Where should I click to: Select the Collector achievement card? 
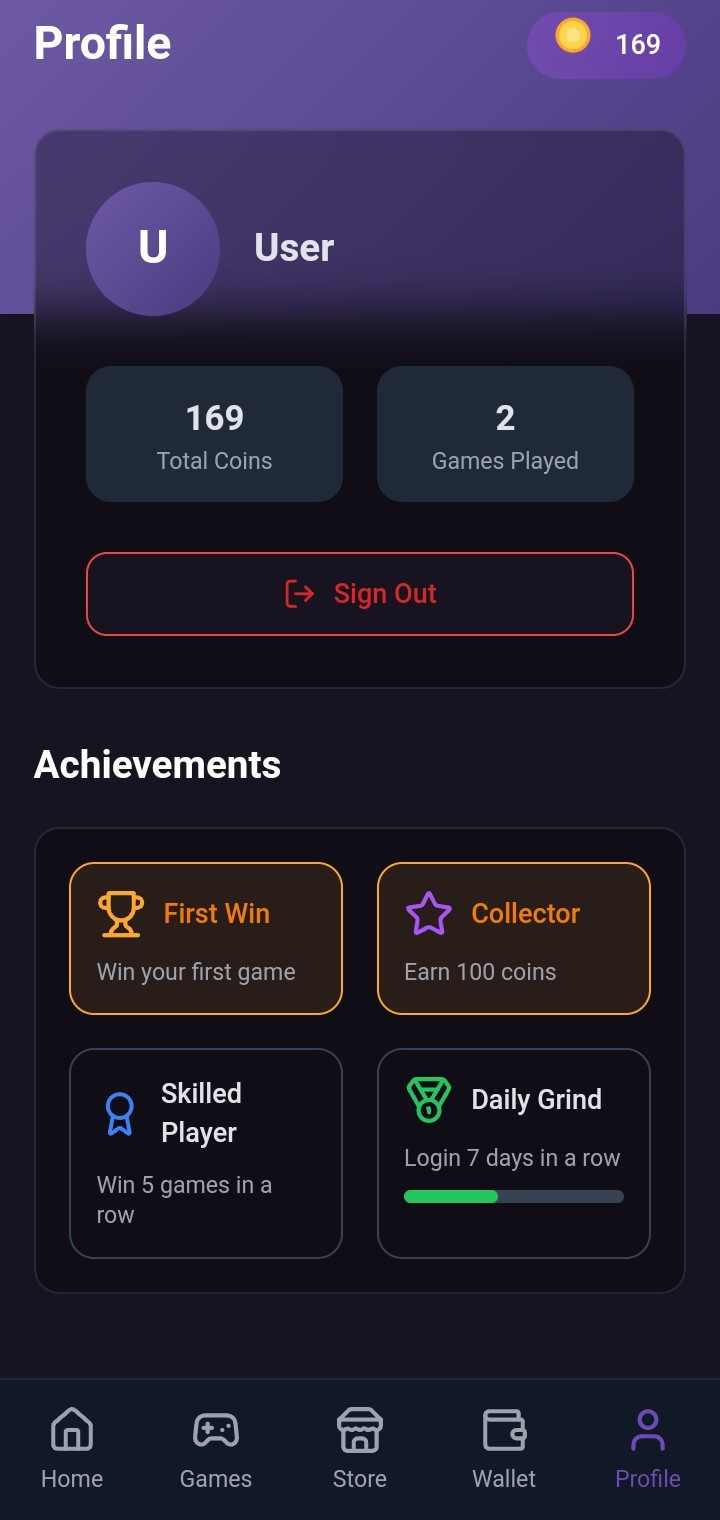tap(513, 938)
